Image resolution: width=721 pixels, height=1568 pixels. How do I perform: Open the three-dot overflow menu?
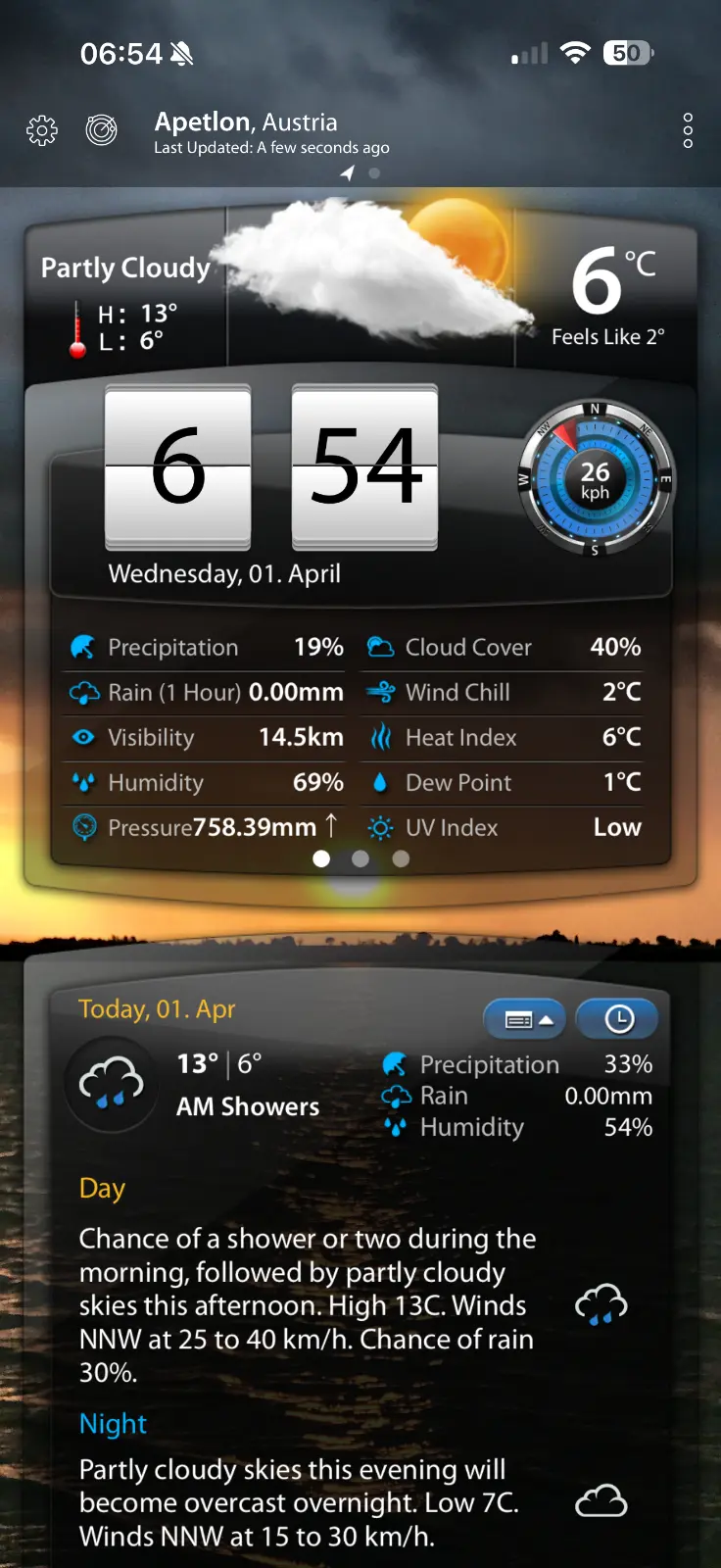pos(688,130)
